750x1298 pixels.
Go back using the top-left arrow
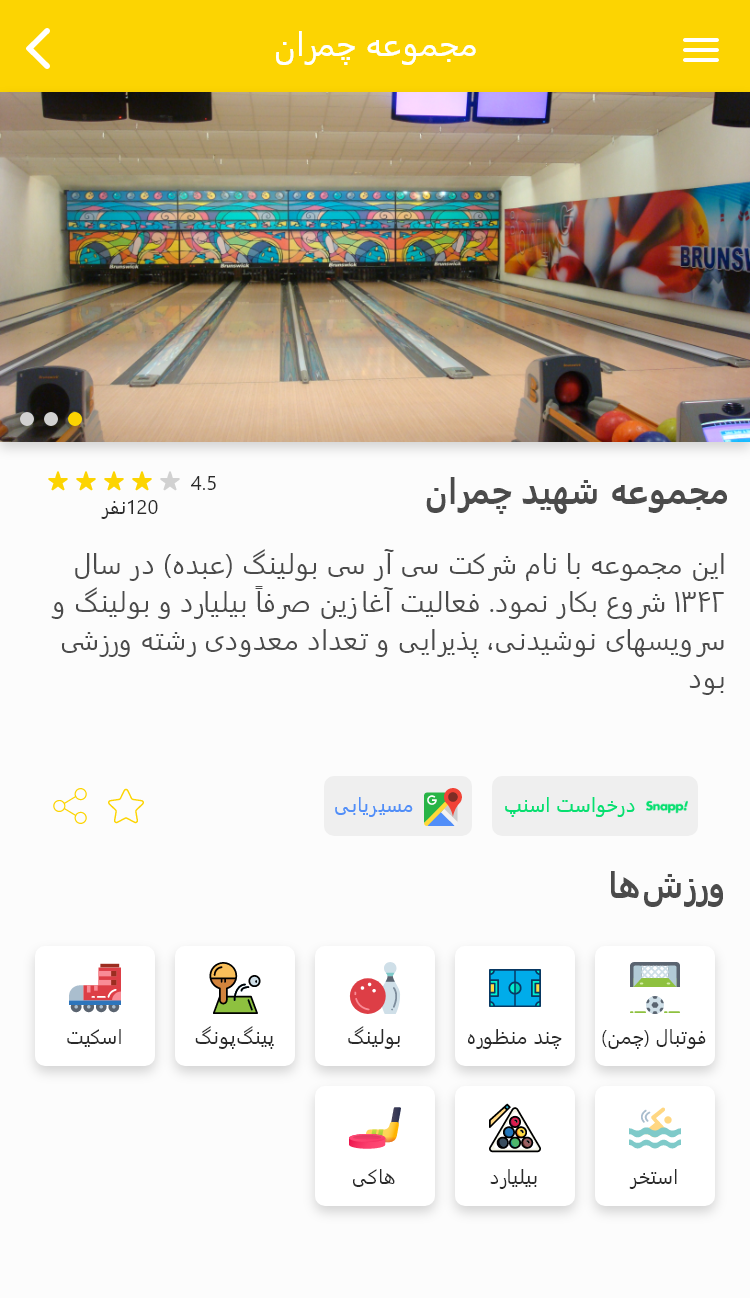click(38, 48)
